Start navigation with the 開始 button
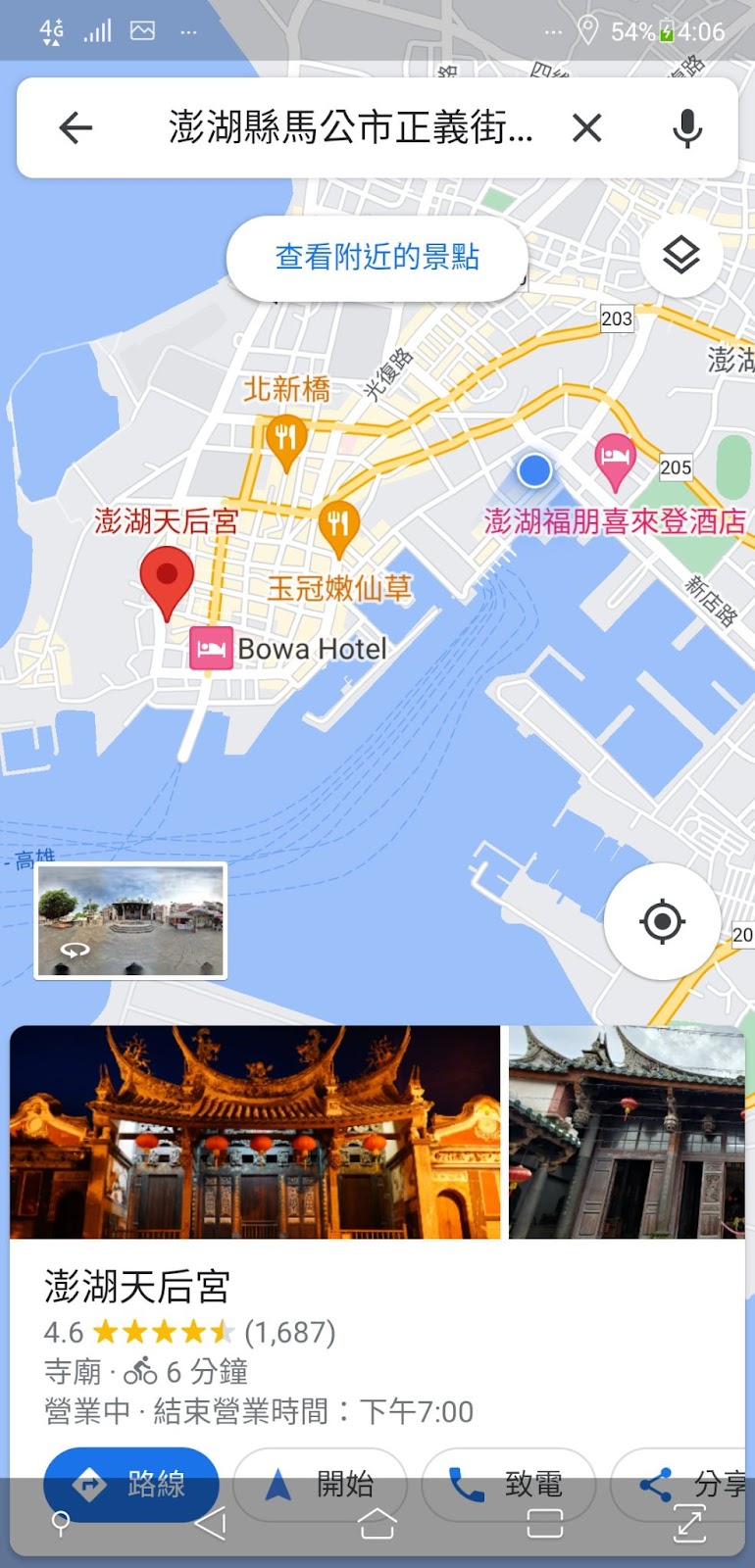The image size is (755, 1568). coord(320,1483)
